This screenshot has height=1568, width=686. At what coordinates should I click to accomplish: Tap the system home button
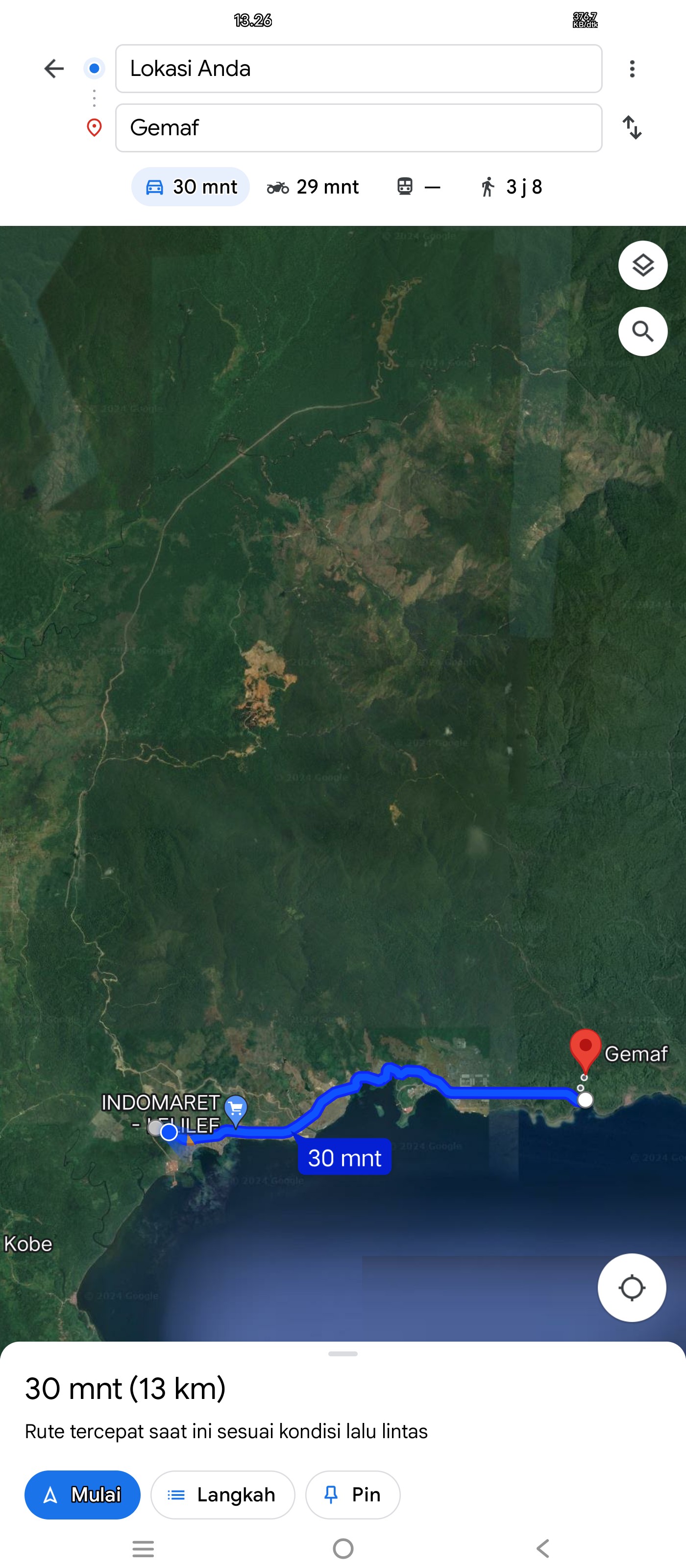(x=343, y=1548)
